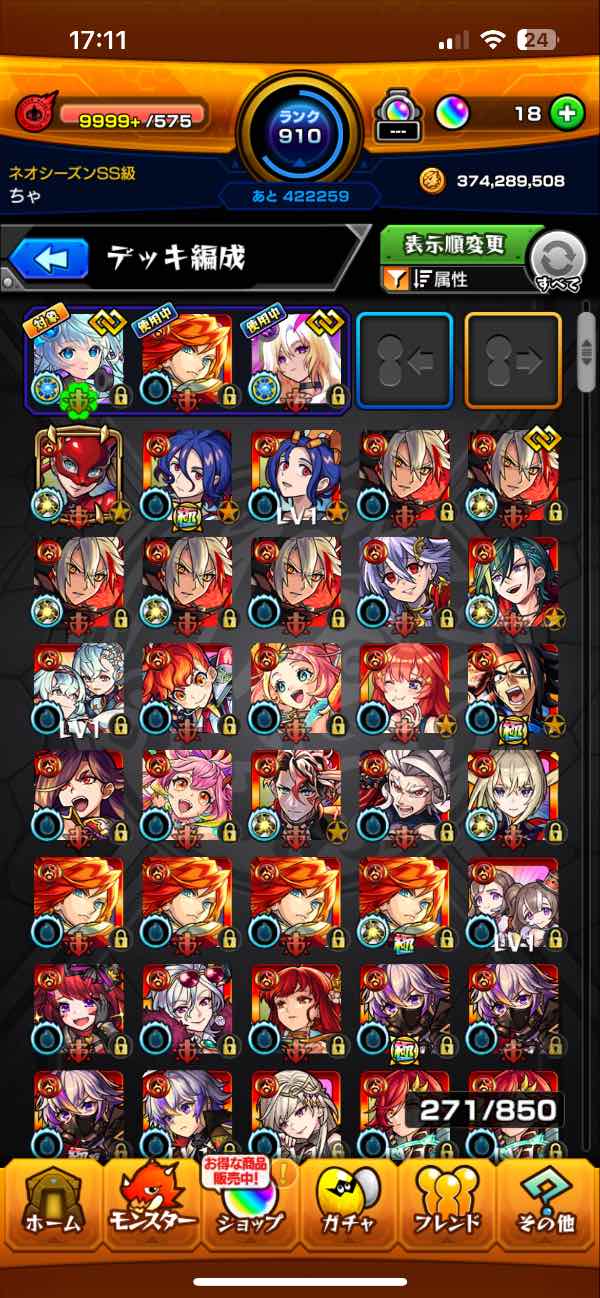Open the モンスター tab
Viewport: 600px width, 1298px height.
click(x=150, y=1201)
